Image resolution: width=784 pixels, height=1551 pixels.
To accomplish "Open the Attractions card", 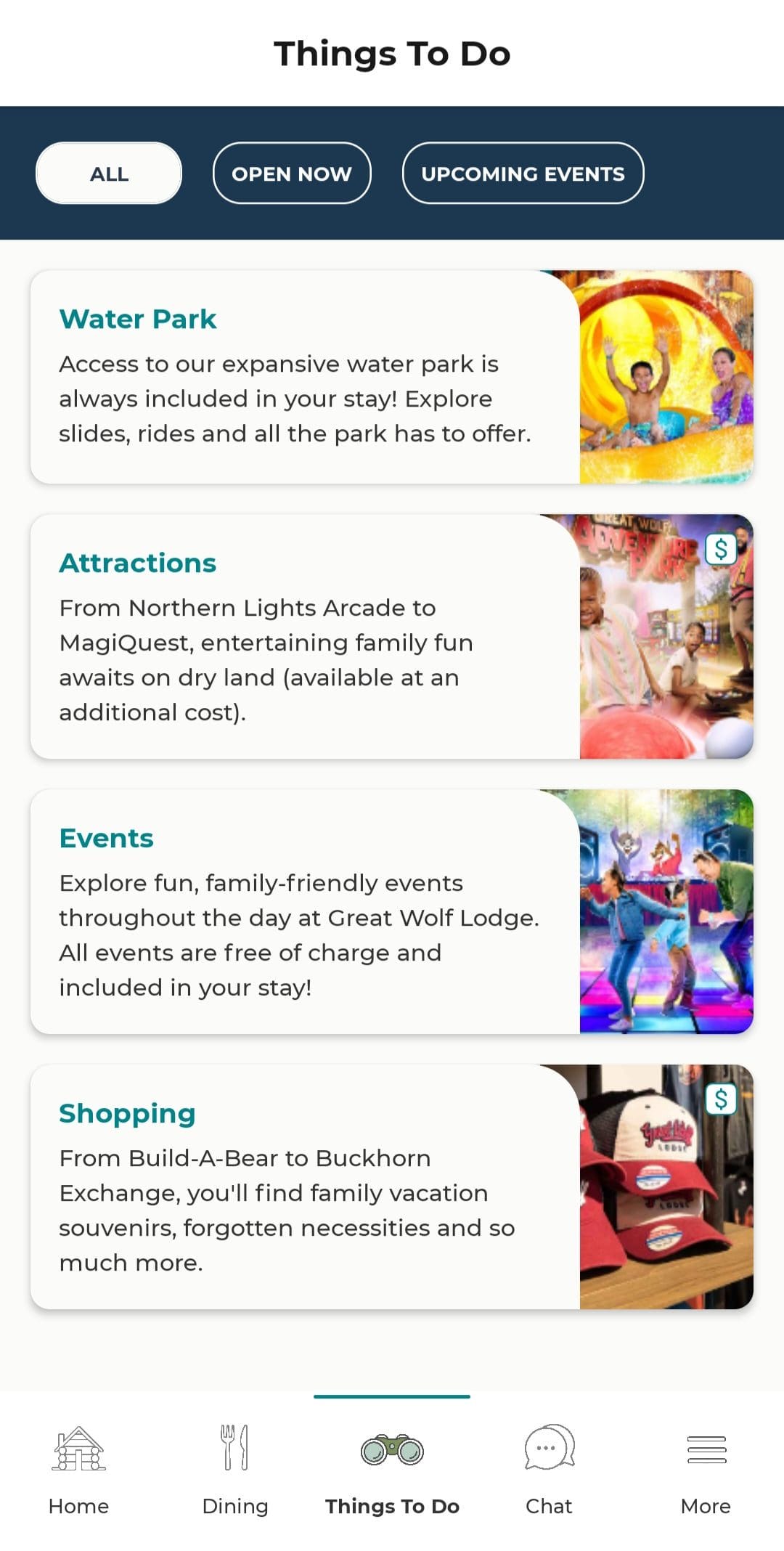I will point(392,637).
